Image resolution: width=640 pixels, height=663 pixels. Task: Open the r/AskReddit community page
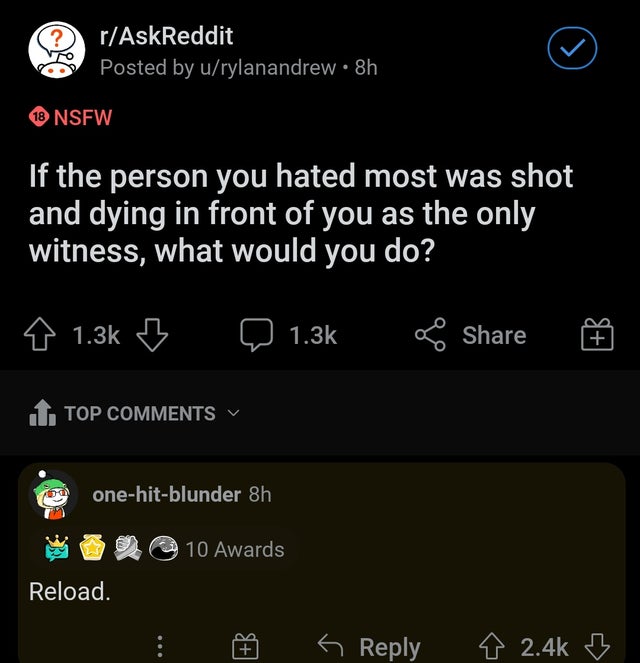[x=166, y=36]
